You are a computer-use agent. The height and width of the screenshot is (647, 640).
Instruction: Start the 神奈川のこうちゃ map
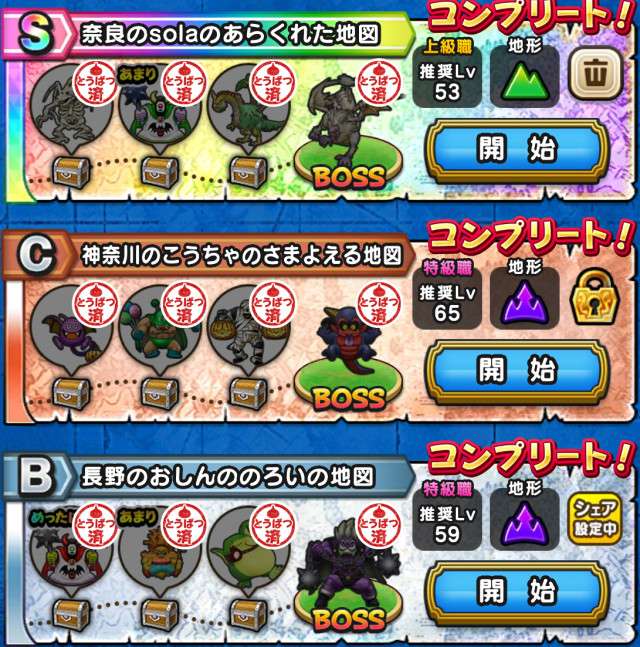(x=517, y=370)
